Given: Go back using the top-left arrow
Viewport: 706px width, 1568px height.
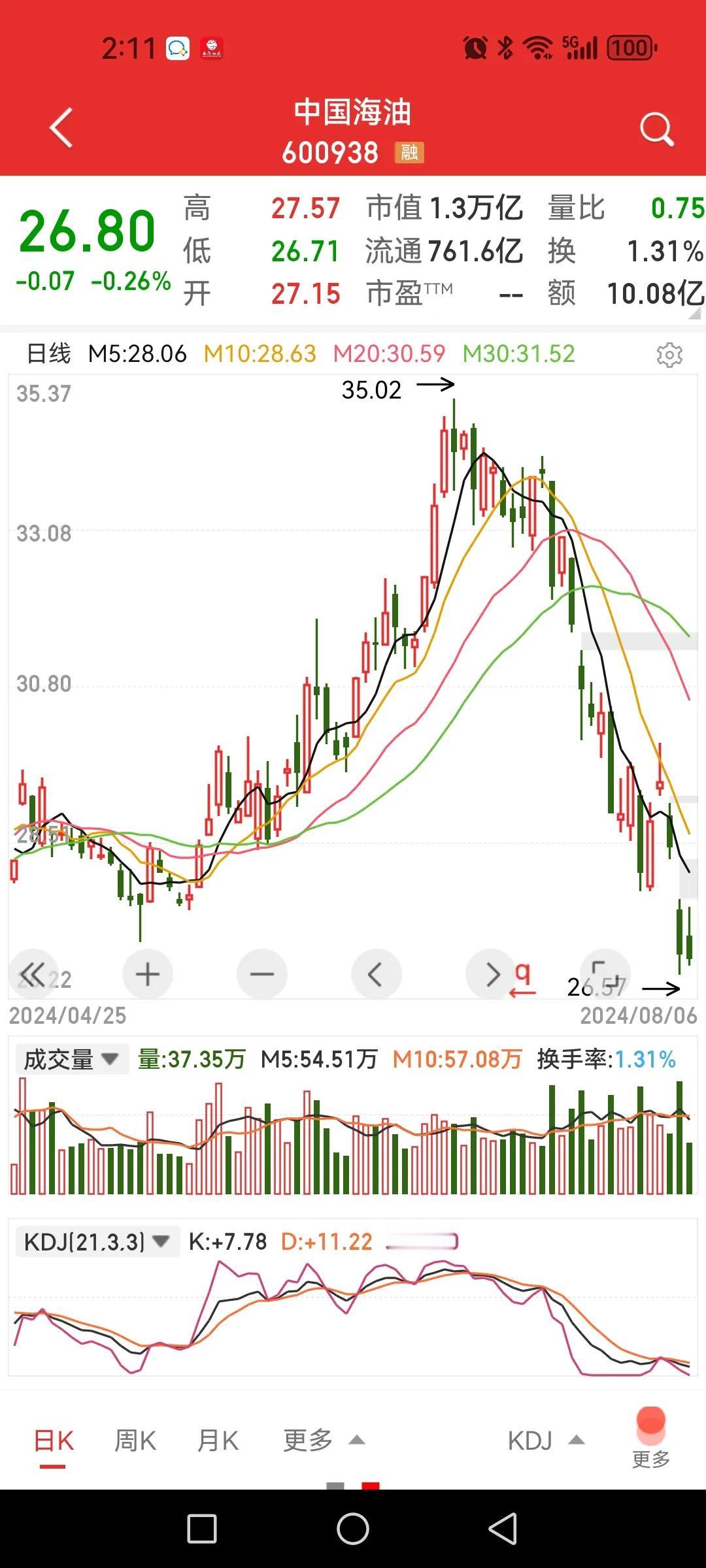Looking at the screenshot, I should click(x=61, y=128).
